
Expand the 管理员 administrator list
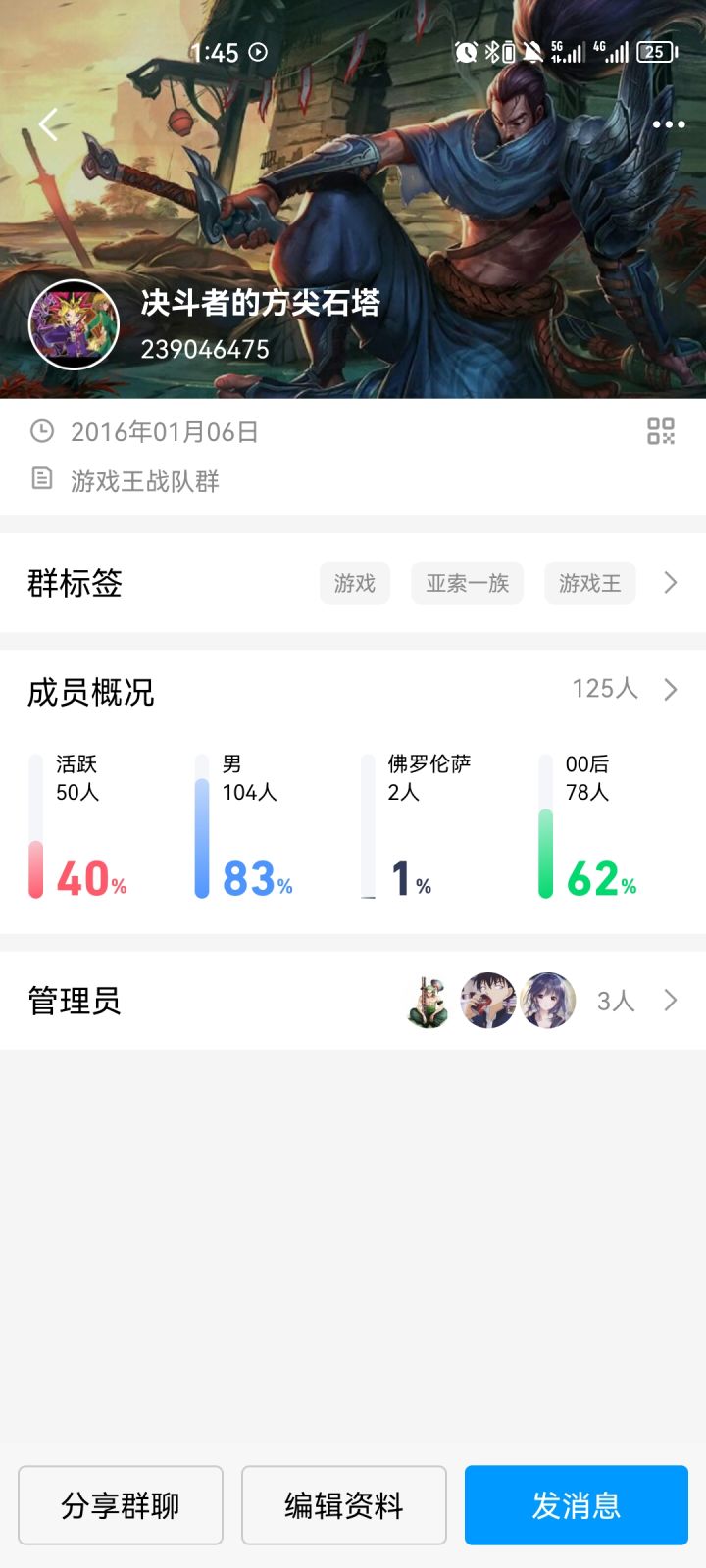[670, 1001]
